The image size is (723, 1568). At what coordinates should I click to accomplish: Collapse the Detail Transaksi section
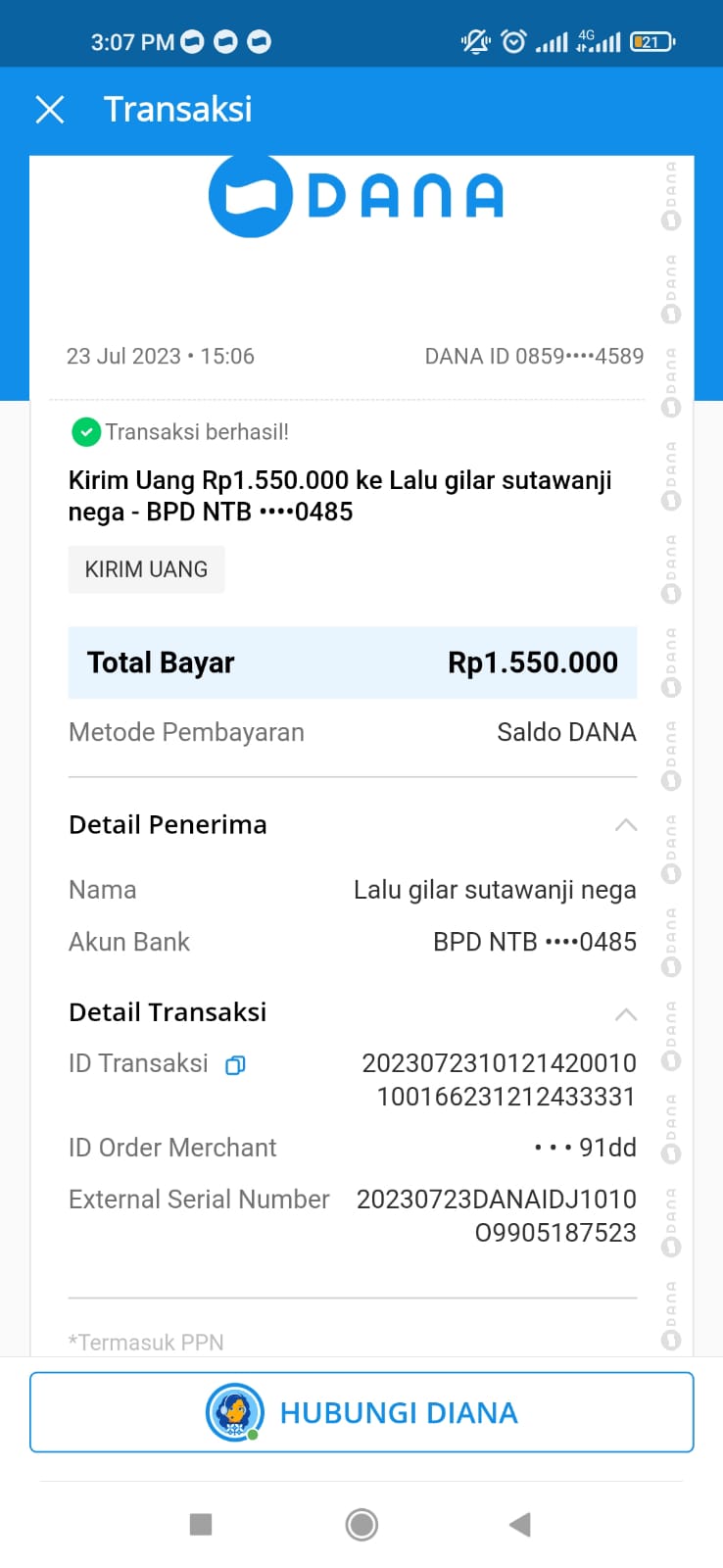coord(625,1013)
